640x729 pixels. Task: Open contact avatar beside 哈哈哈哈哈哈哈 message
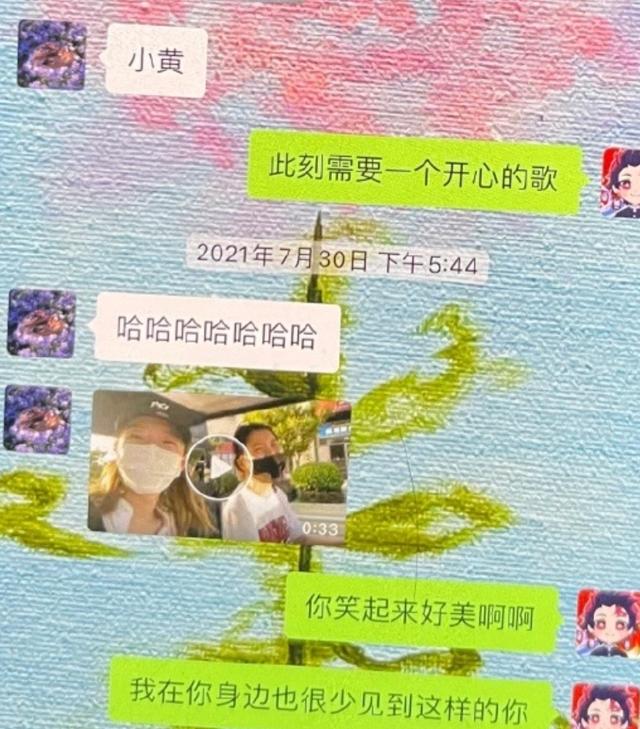41,323
